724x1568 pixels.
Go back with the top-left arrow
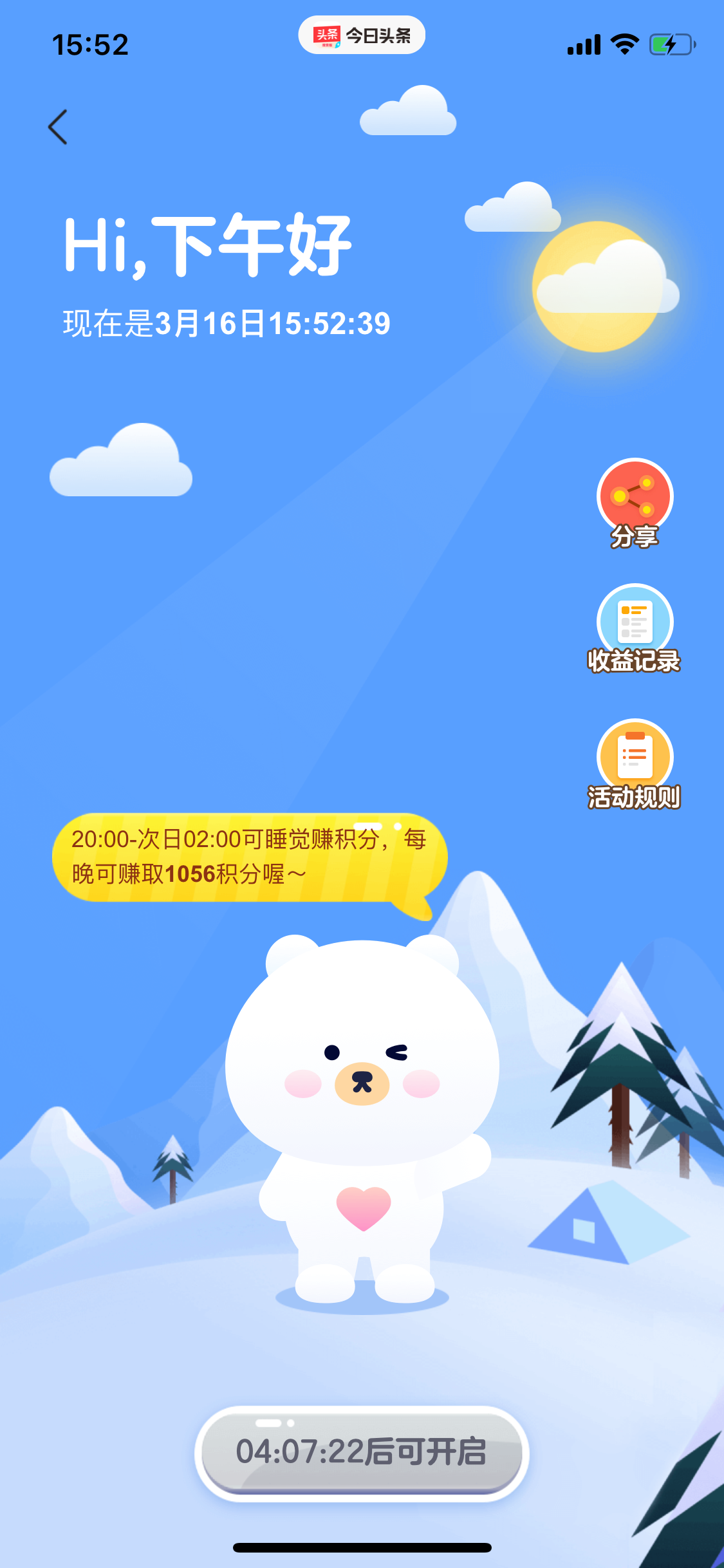(58, 127)
